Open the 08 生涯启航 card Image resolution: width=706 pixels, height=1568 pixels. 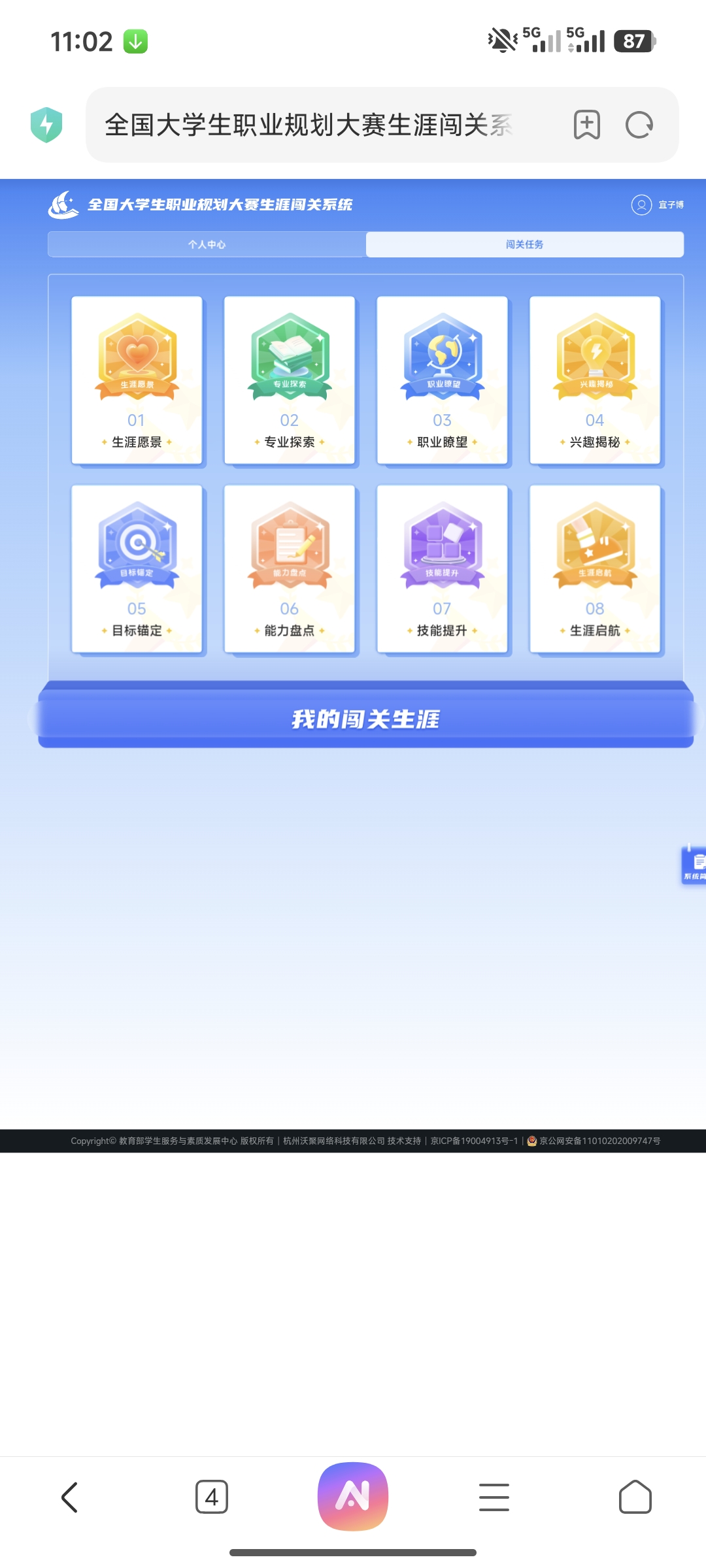pos(596,569)
